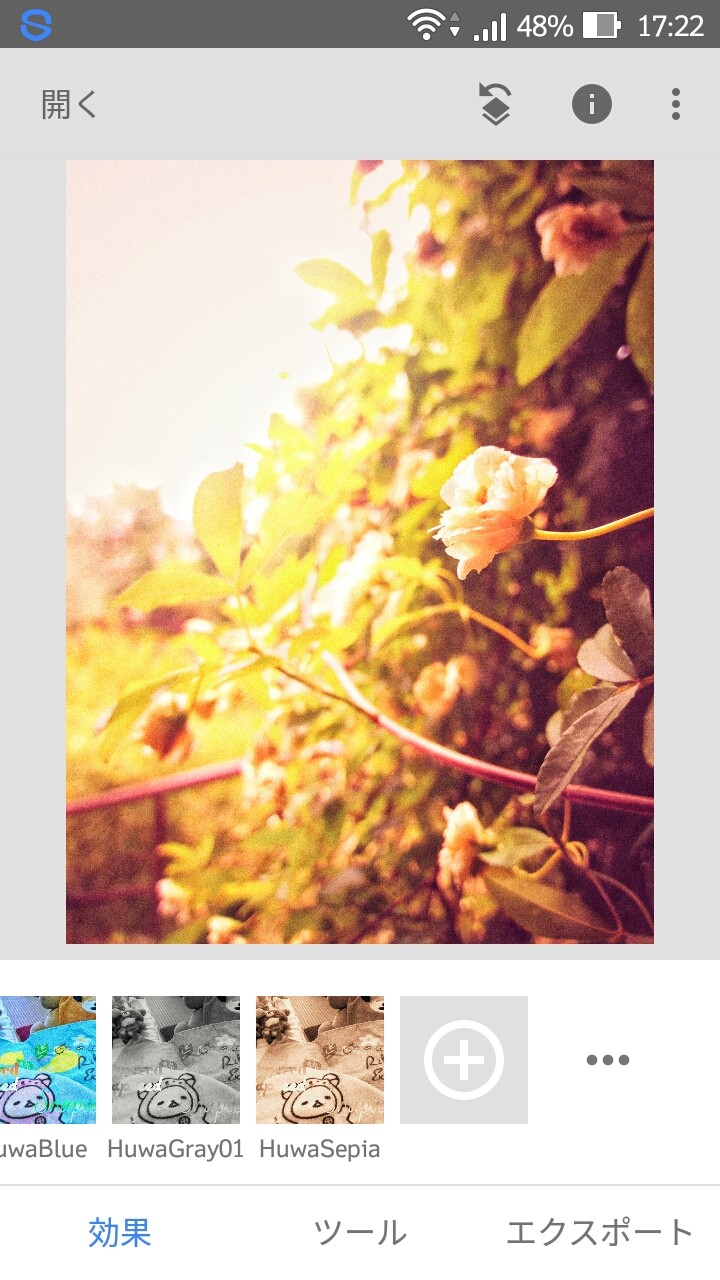Open the three-dot looks manager
The image size is (720, 1280).
pyautogui.click(x=608, y=1060)
